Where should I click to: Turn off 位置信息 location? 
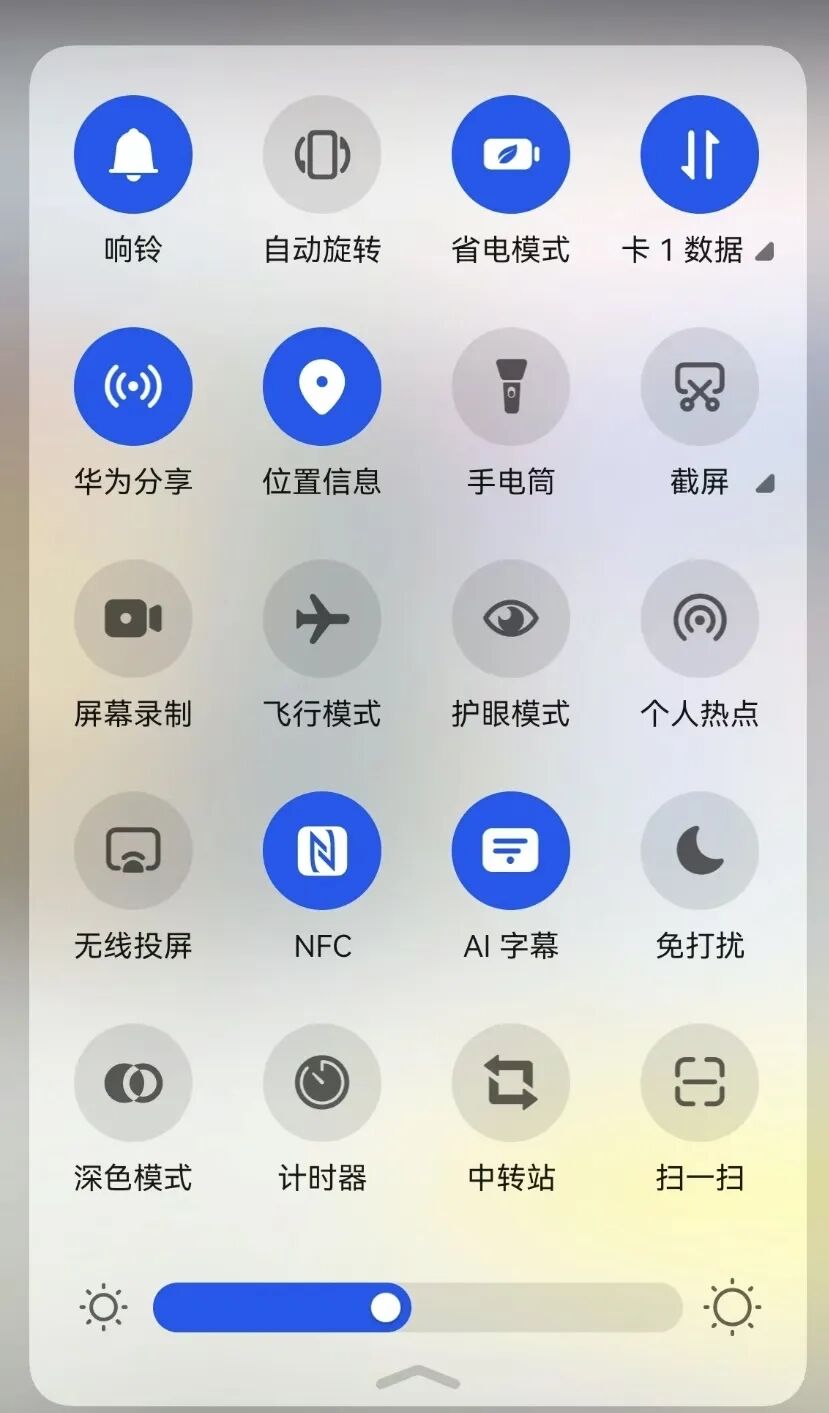[322, 387]
